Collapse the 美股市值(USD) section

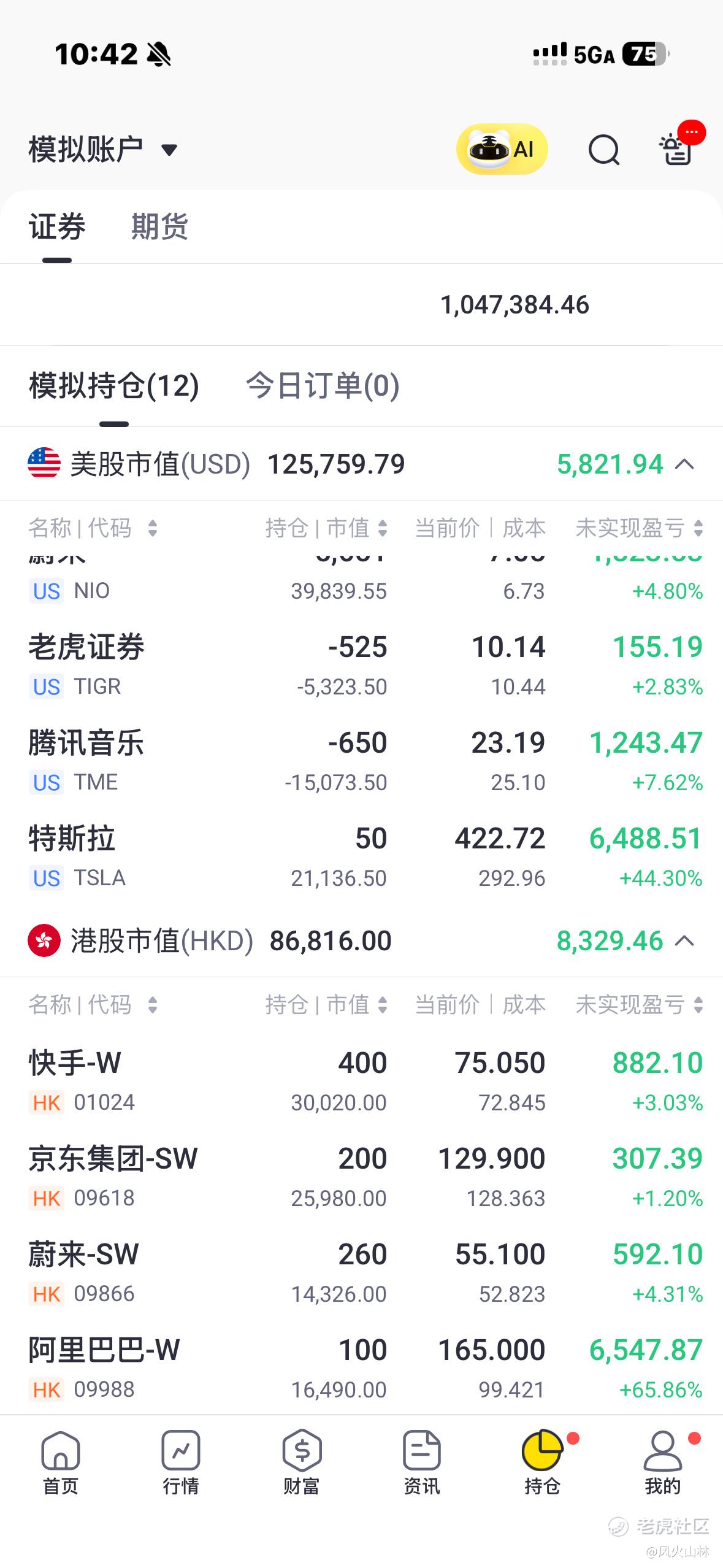coord(684,464)
